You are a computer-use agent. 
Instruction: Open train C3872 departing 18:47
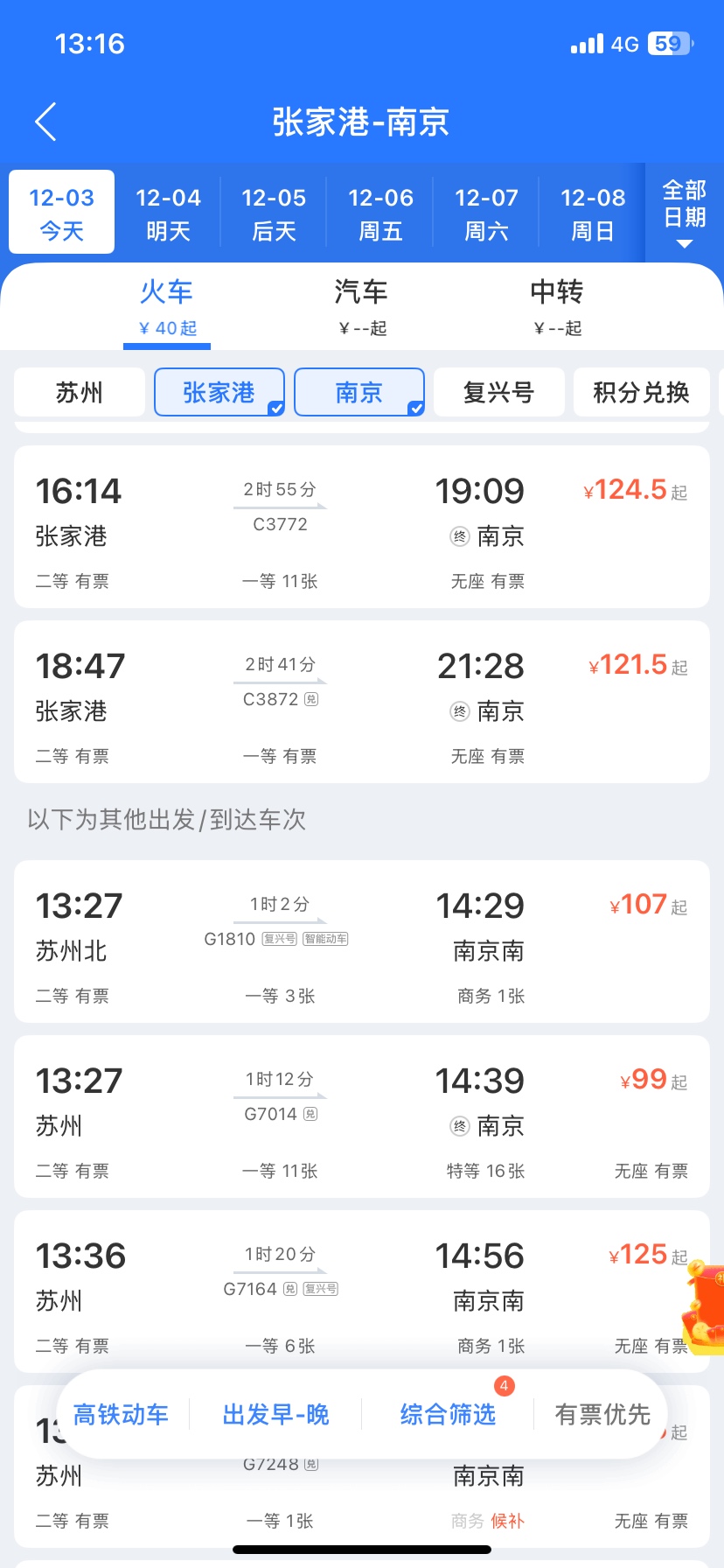coord(362,702)
